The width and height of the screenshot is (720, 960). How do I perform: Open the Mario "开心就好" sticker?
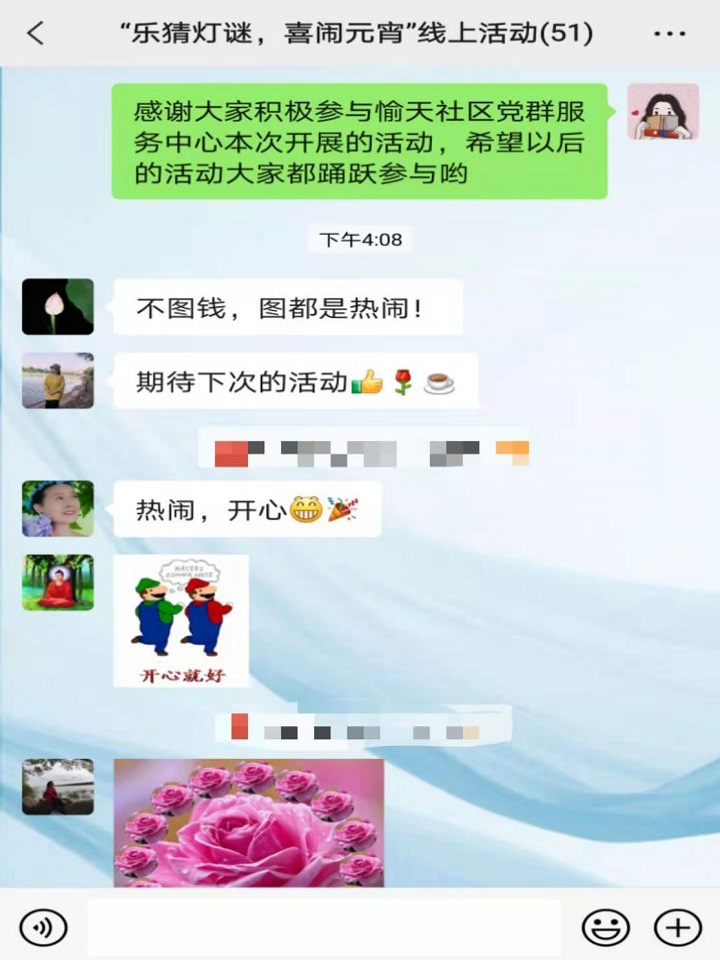181,621
